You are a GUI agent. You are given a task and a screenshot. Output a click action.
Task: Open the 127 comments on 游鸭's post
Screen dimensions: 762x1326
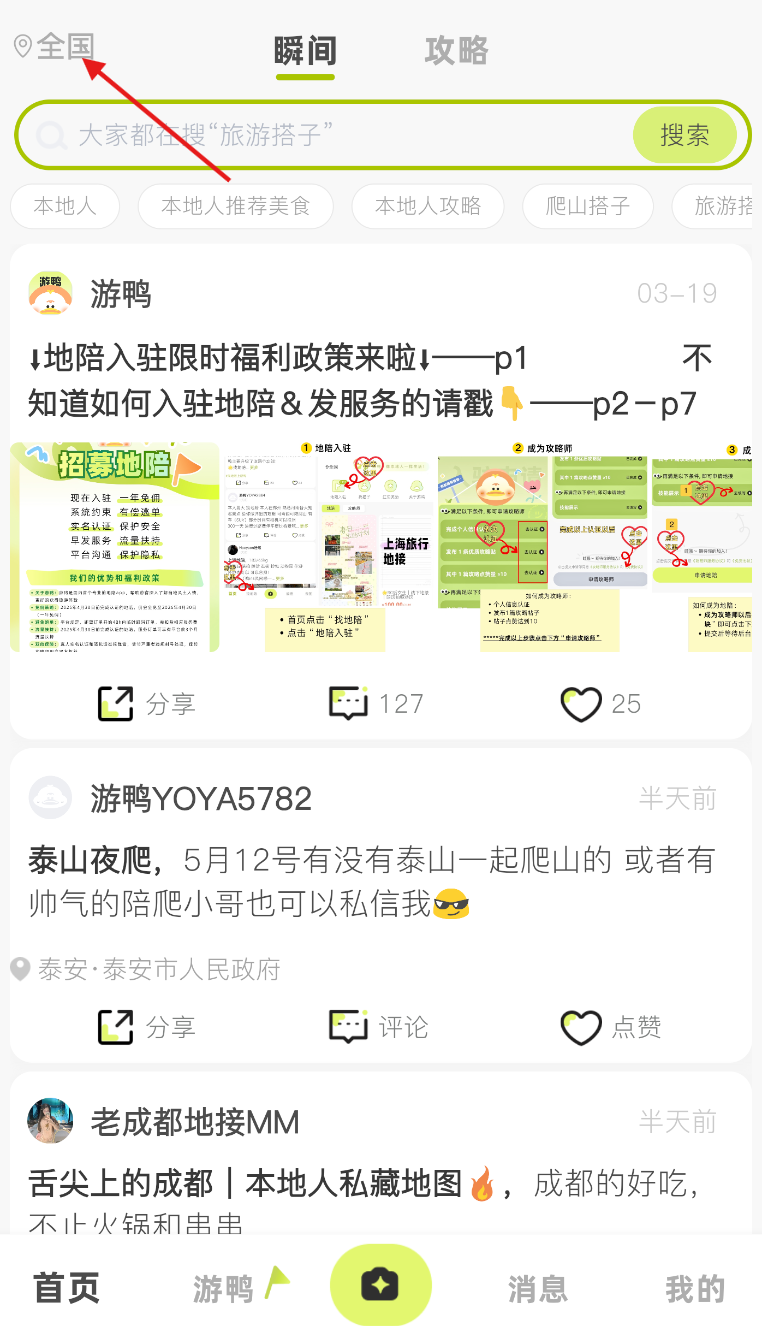pyautogui.click(x=376, y=704)
